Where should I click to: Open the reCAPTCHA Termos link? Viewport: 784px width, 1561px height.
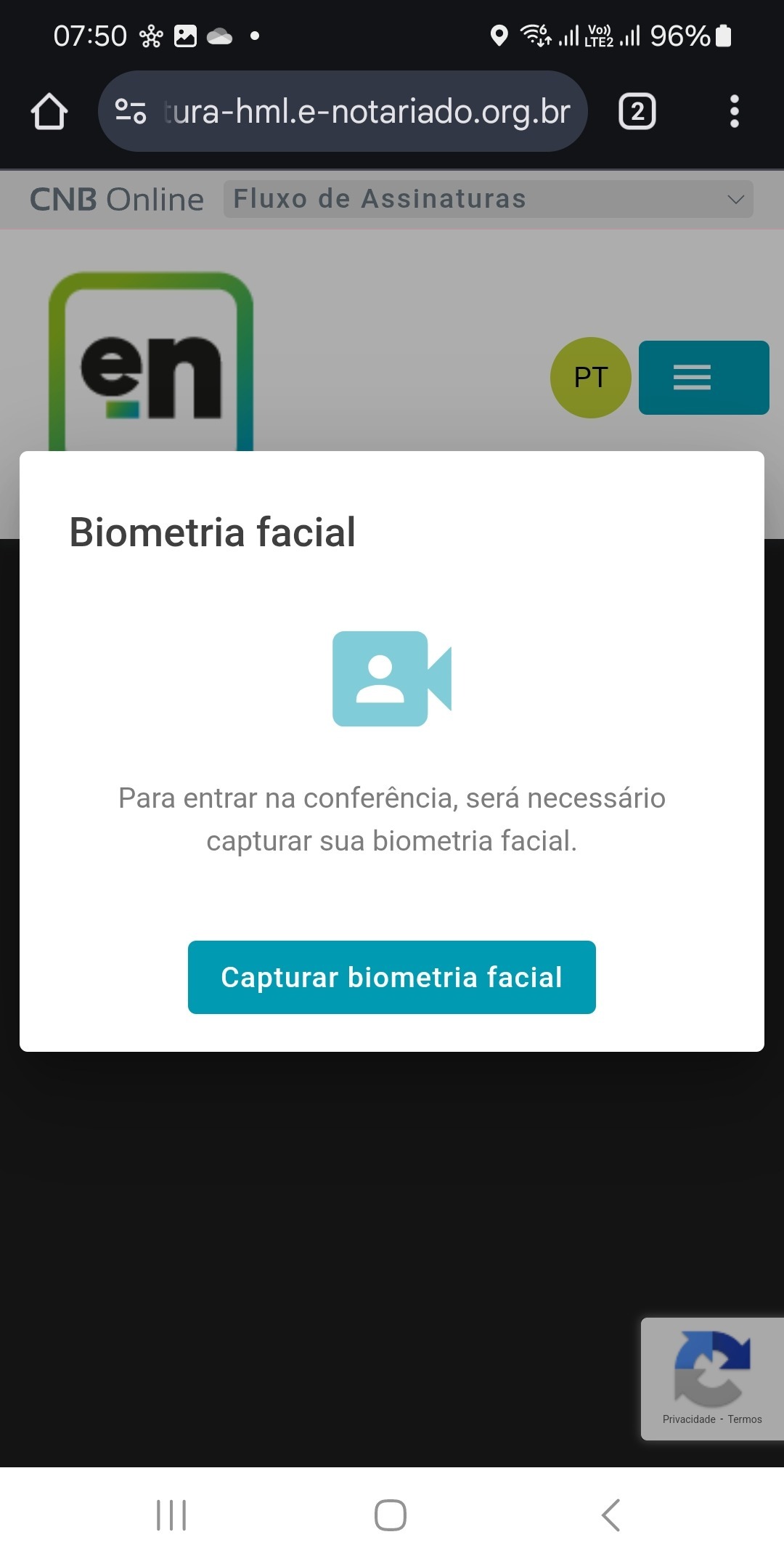point(745,1419)
